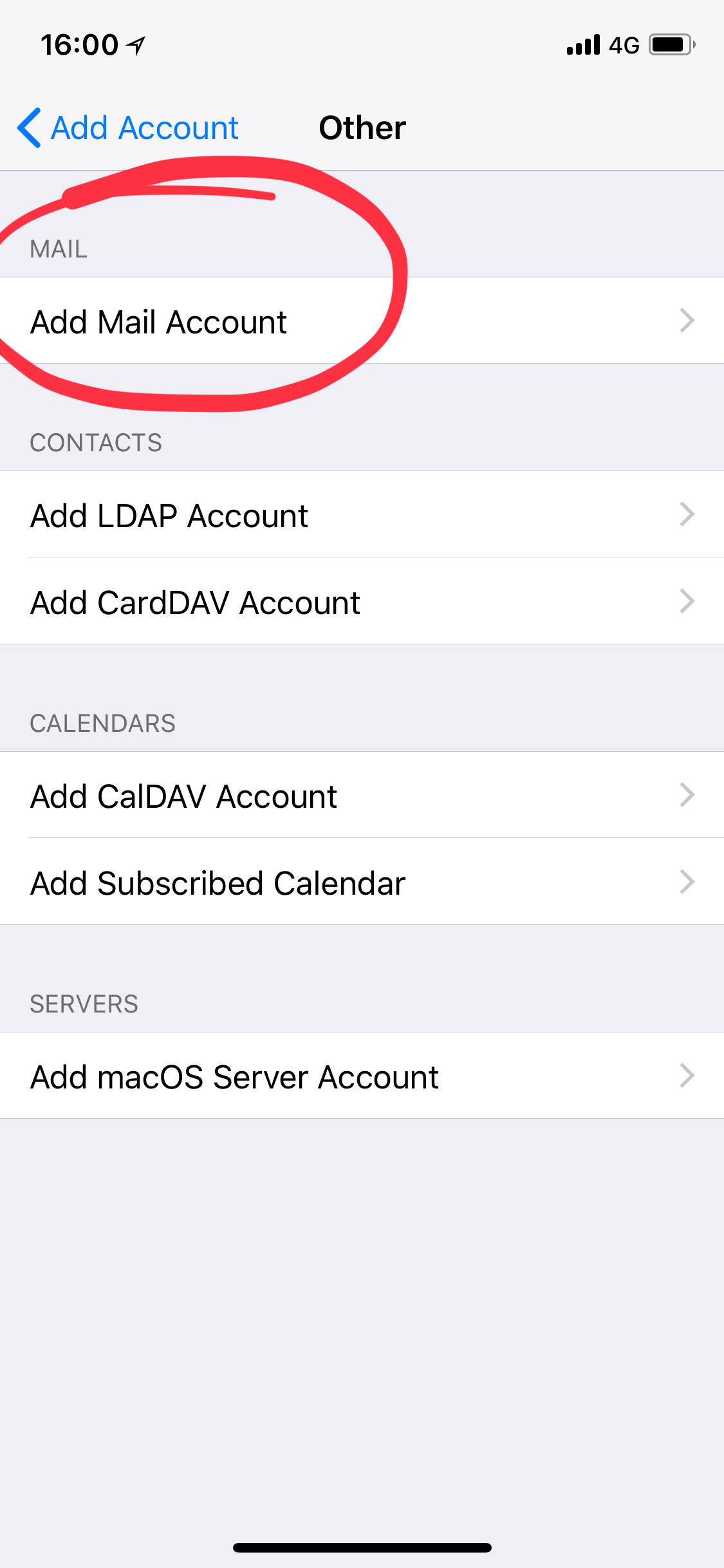Choose Add CalDAV Account

362,795
